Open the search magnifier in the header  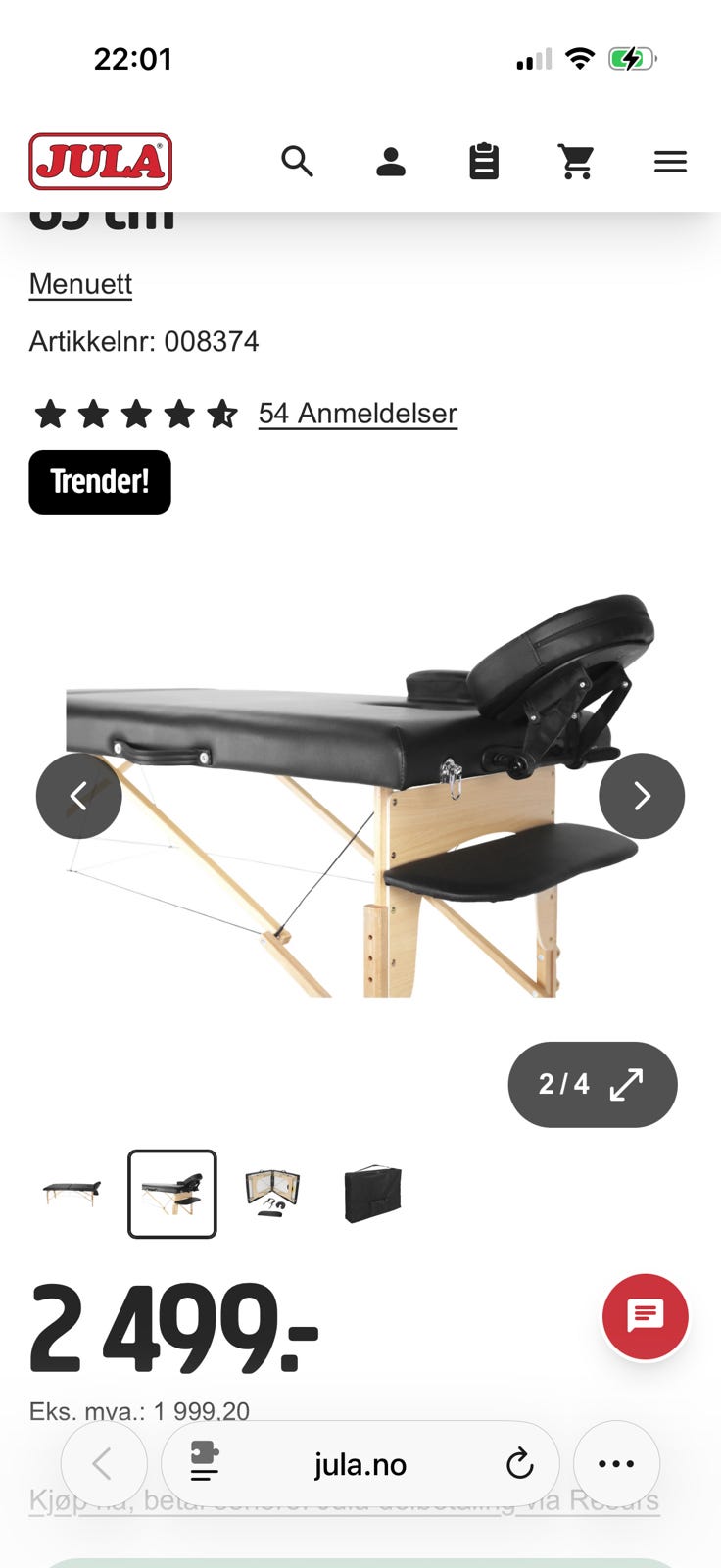(297, 161)
